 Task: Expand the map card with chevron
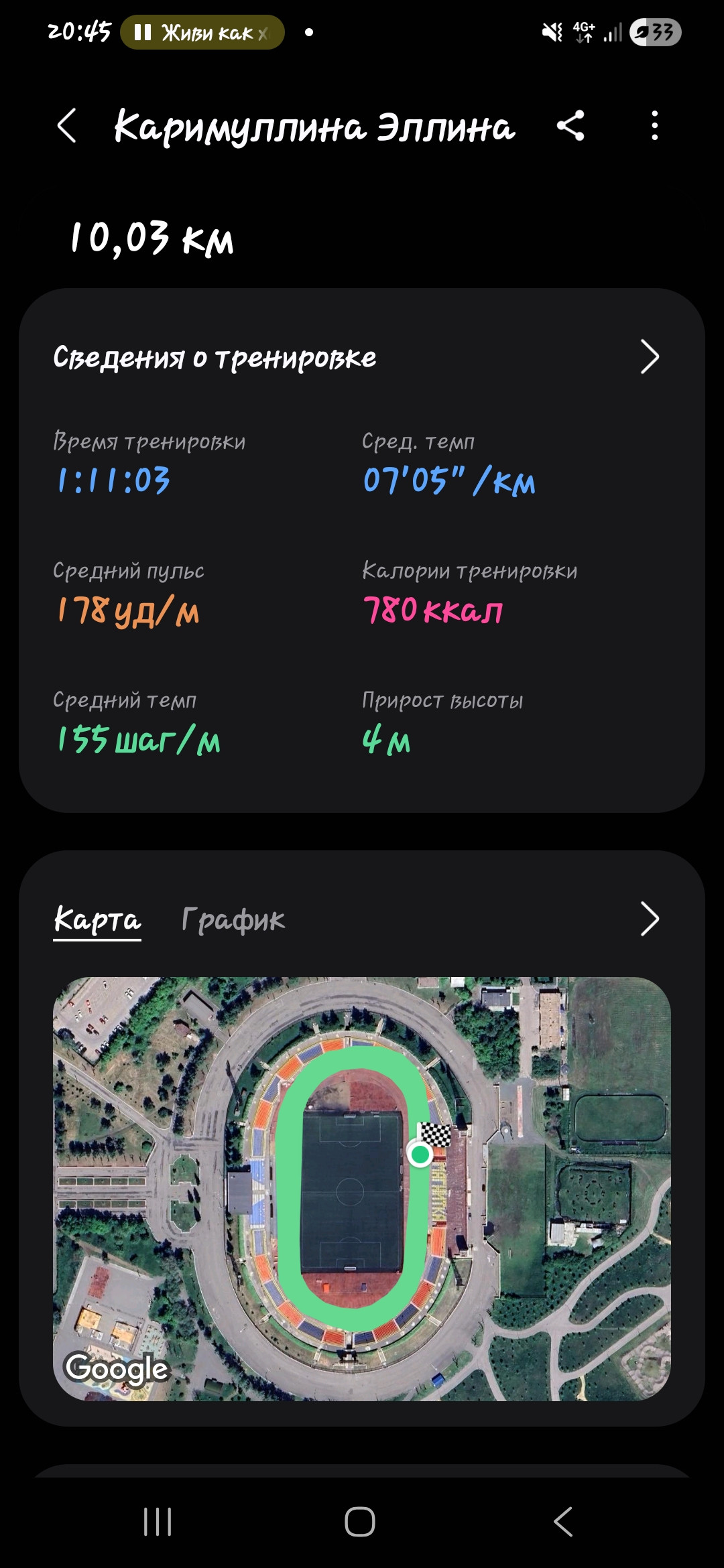point(650,919)
